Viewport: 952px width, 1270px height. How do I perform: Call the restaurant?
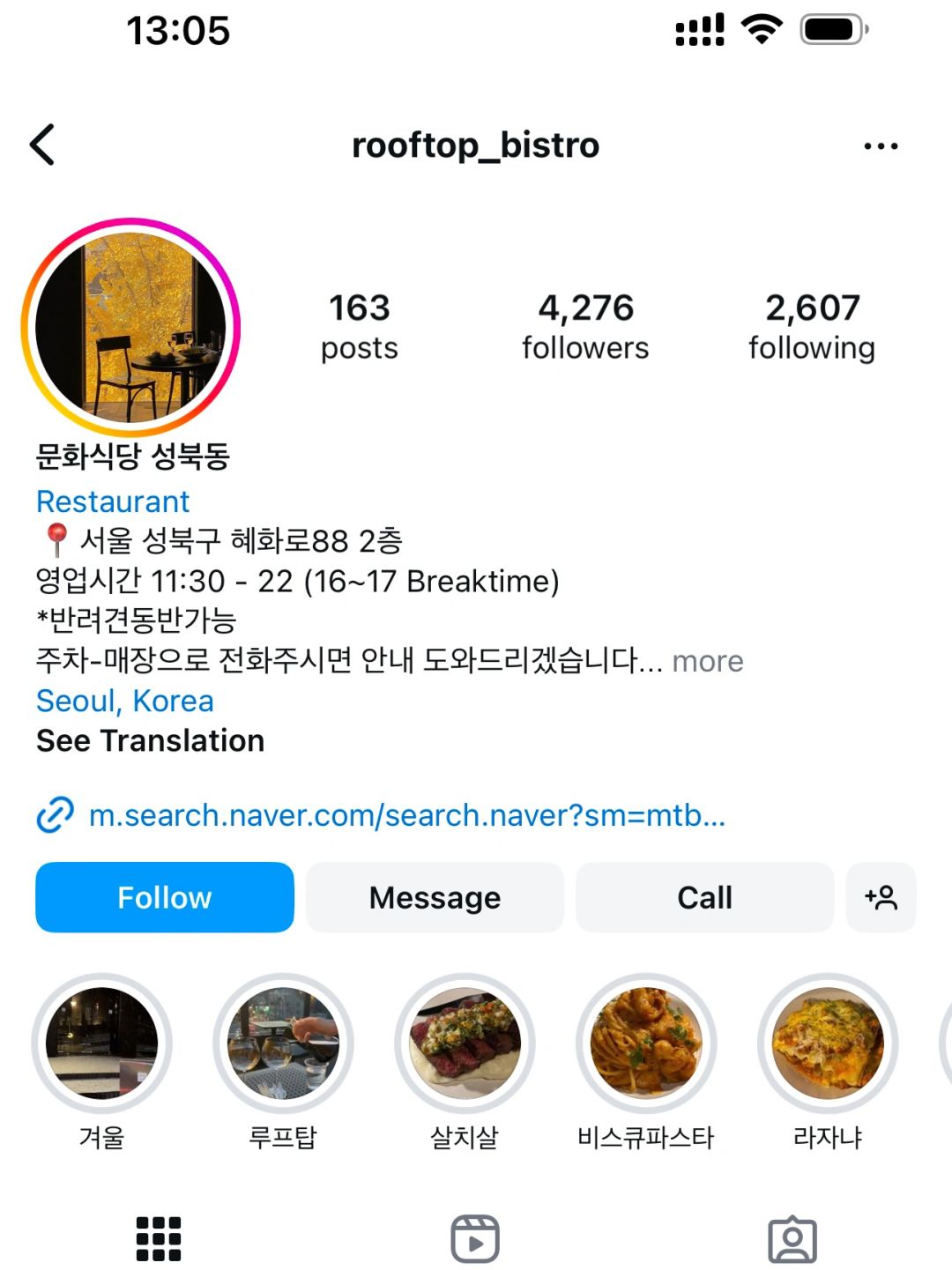tap(704, 897)
